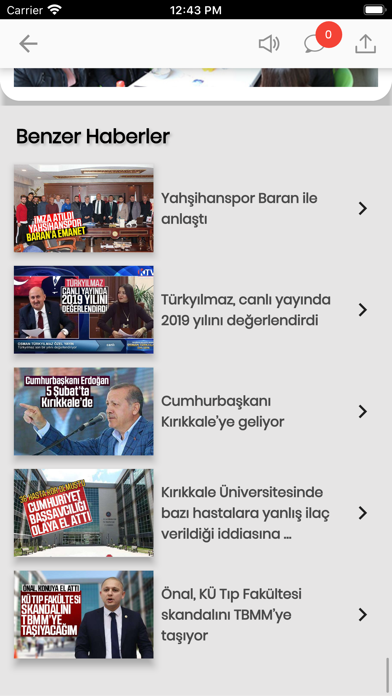Go back using the arrow icon
This screenshot has height=696, width=392.
[x=28, y=44]
